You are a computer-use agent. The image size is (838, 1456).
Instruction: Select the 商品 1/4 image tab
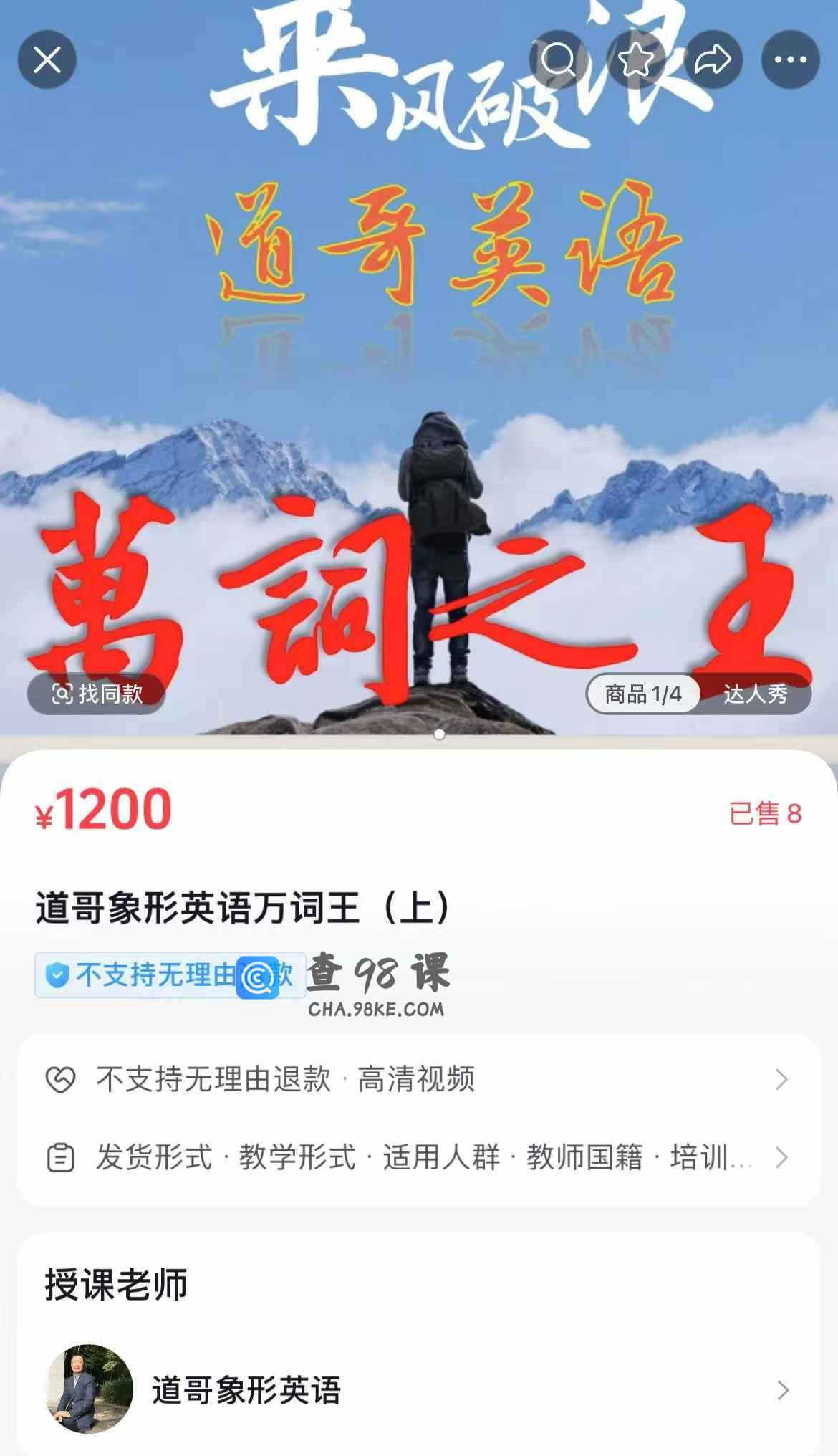[642, 694]
